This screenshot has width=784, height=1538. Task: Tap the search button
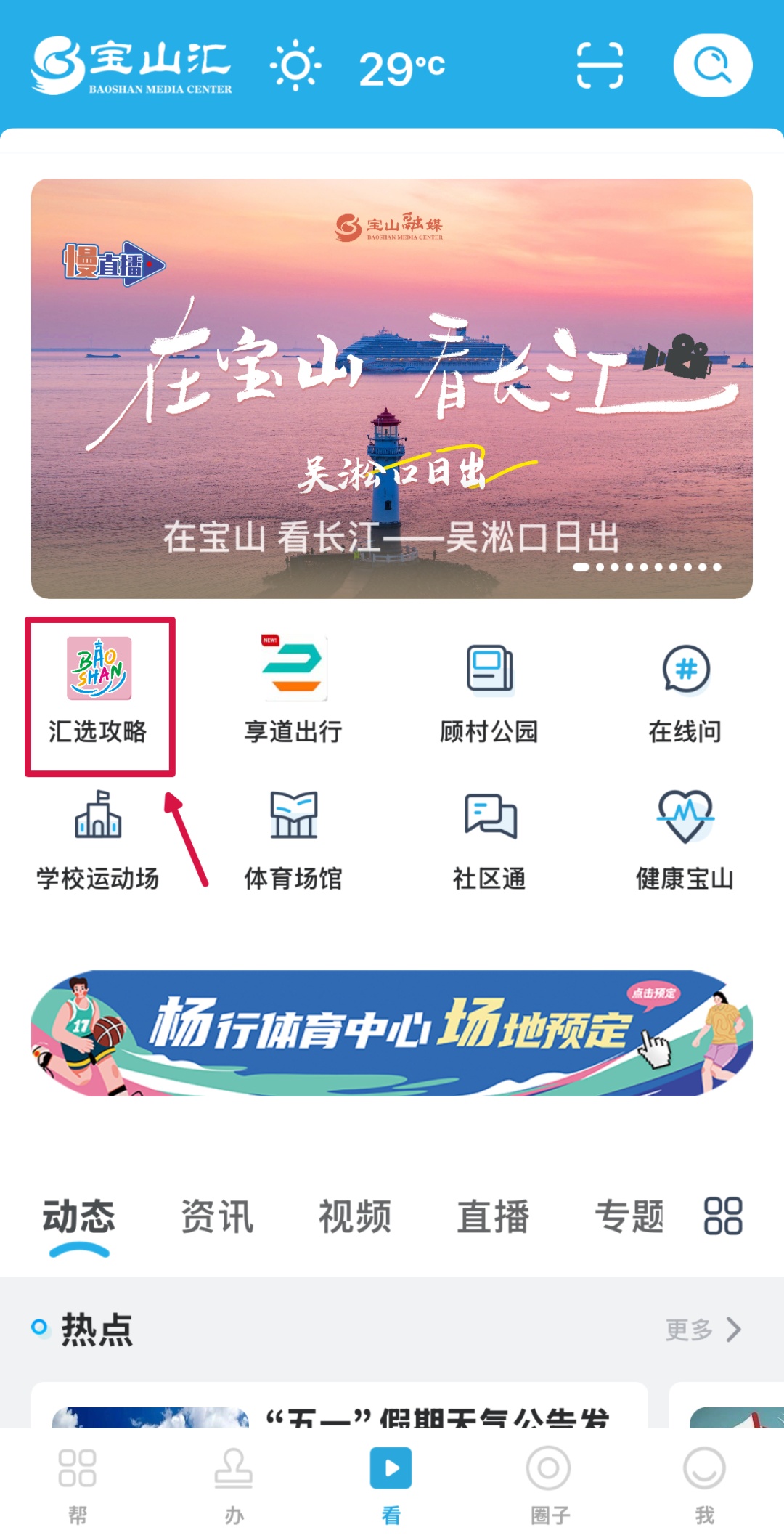pyautogui.click(x=712, y=65)
